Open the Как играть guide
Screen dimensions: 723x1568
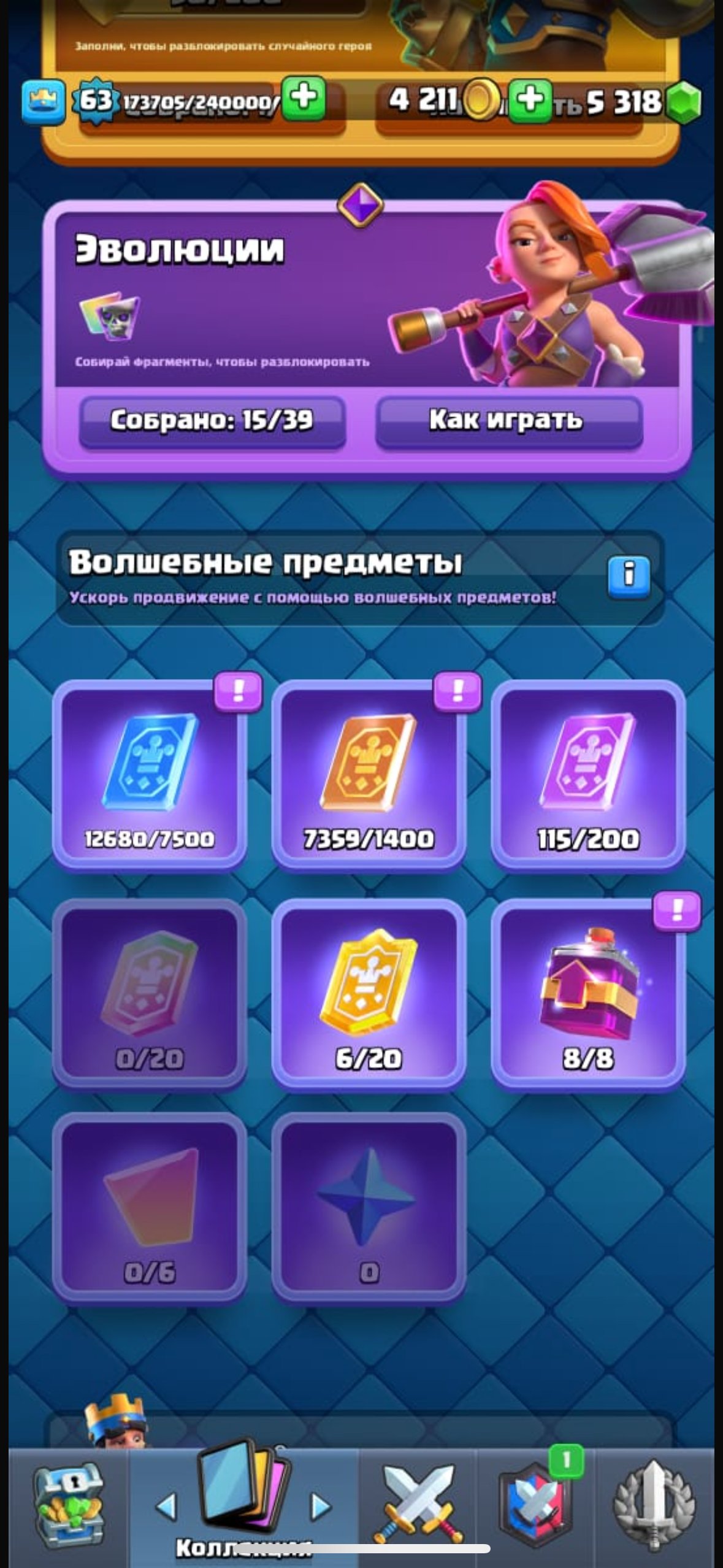tap(508, 421)
